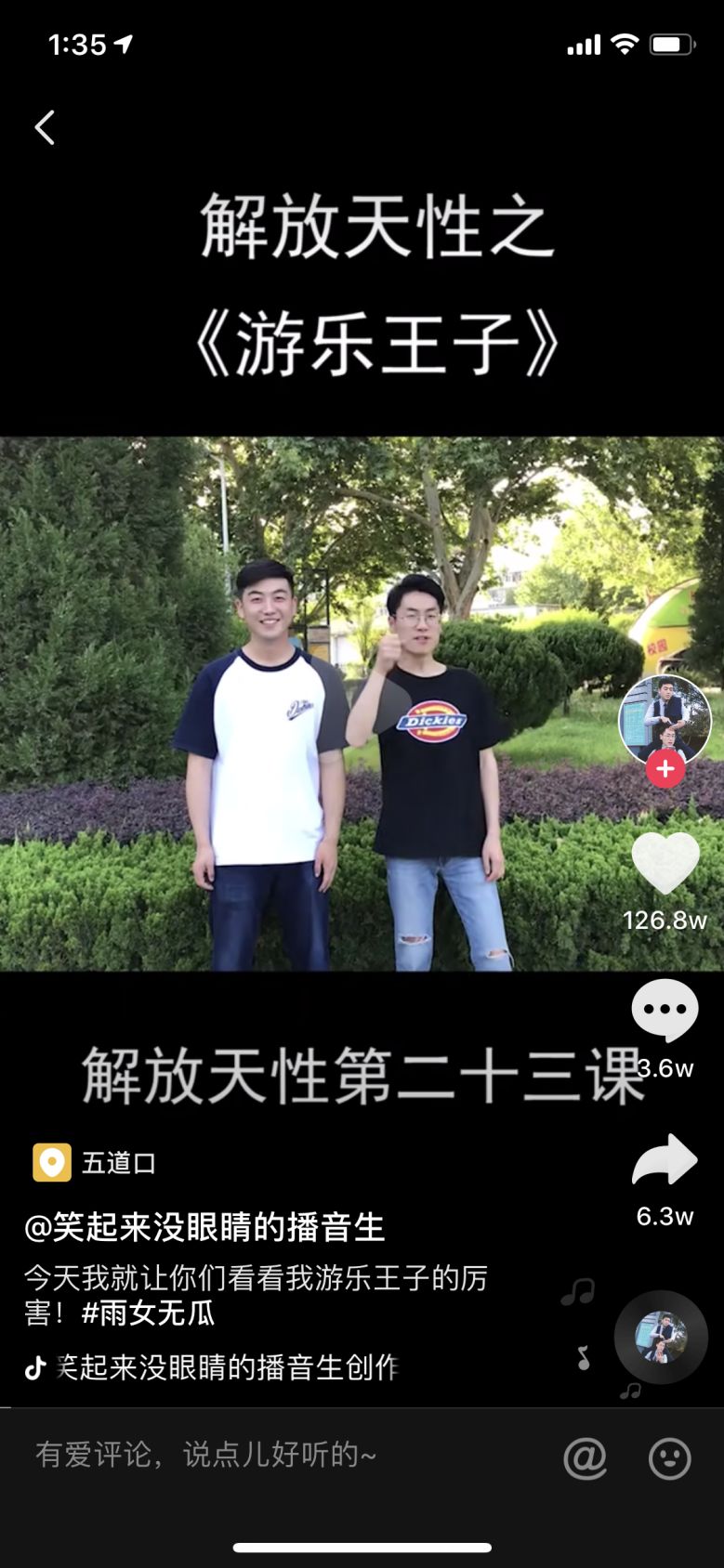Like the video with the heart icon
724x1568 pixels.
tap(665, 863)
